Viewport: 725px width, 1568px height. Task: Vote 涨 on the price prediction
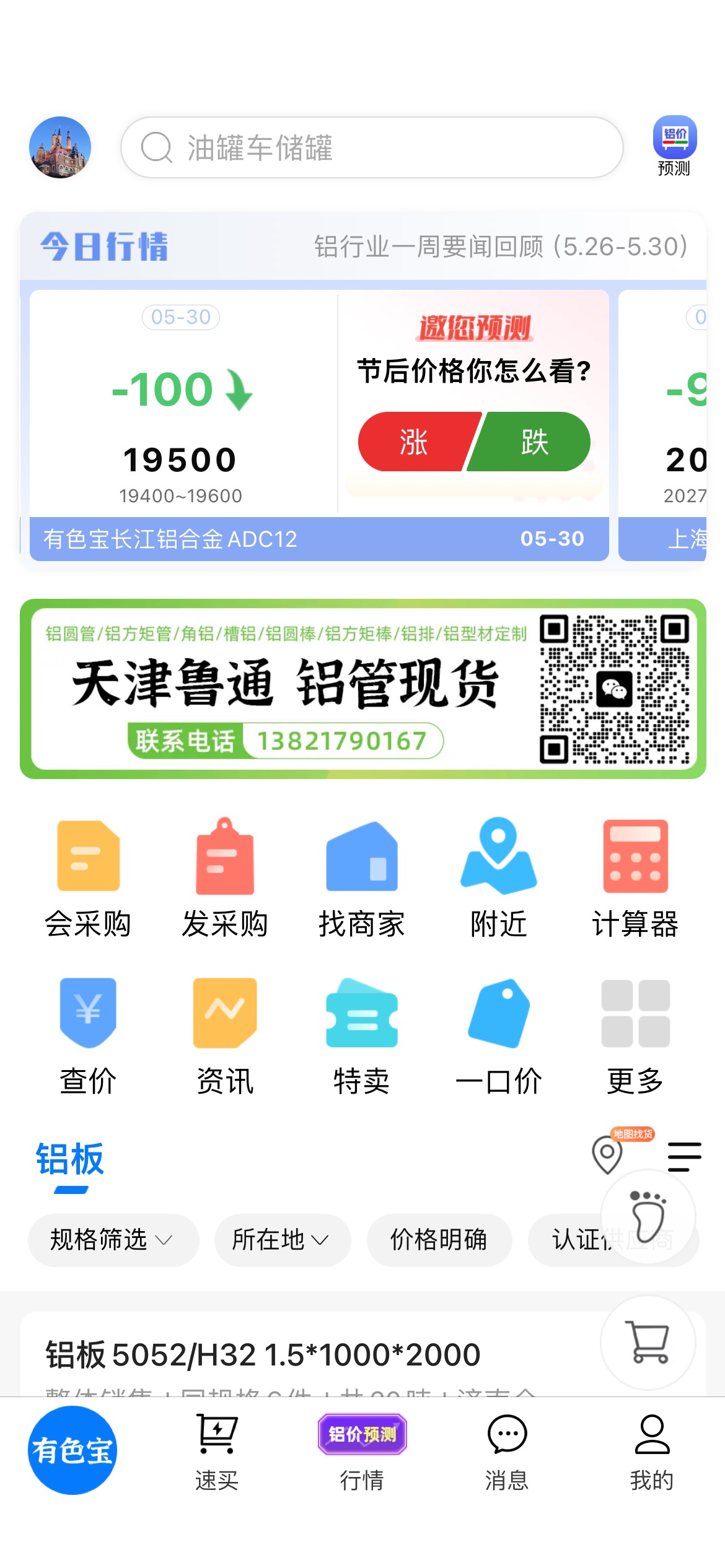click(415, 442)
